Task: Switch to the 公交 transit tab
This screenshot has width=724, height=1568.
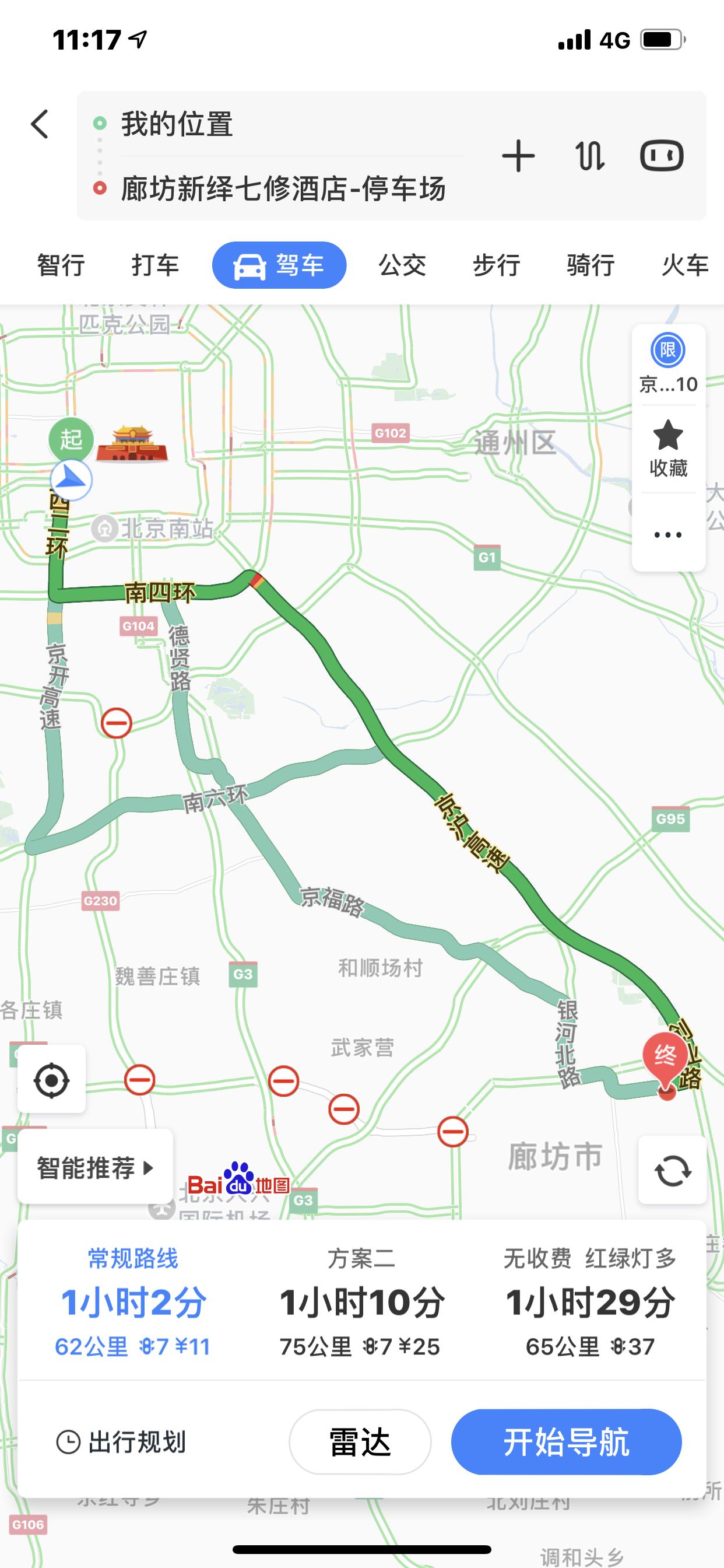Action: coord(402,265)
